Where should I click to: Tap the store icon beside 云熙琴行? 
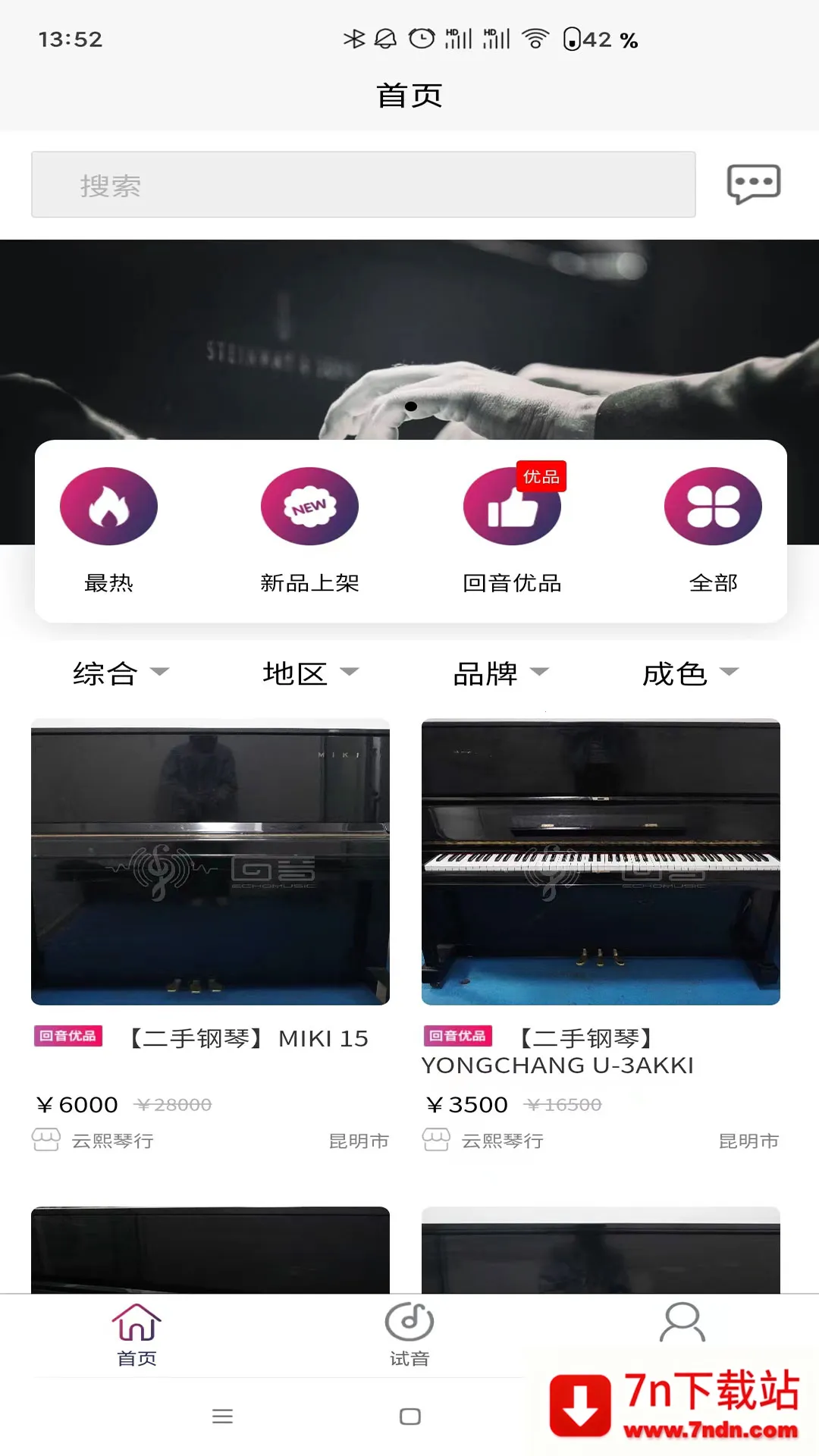click(45, 1140)
